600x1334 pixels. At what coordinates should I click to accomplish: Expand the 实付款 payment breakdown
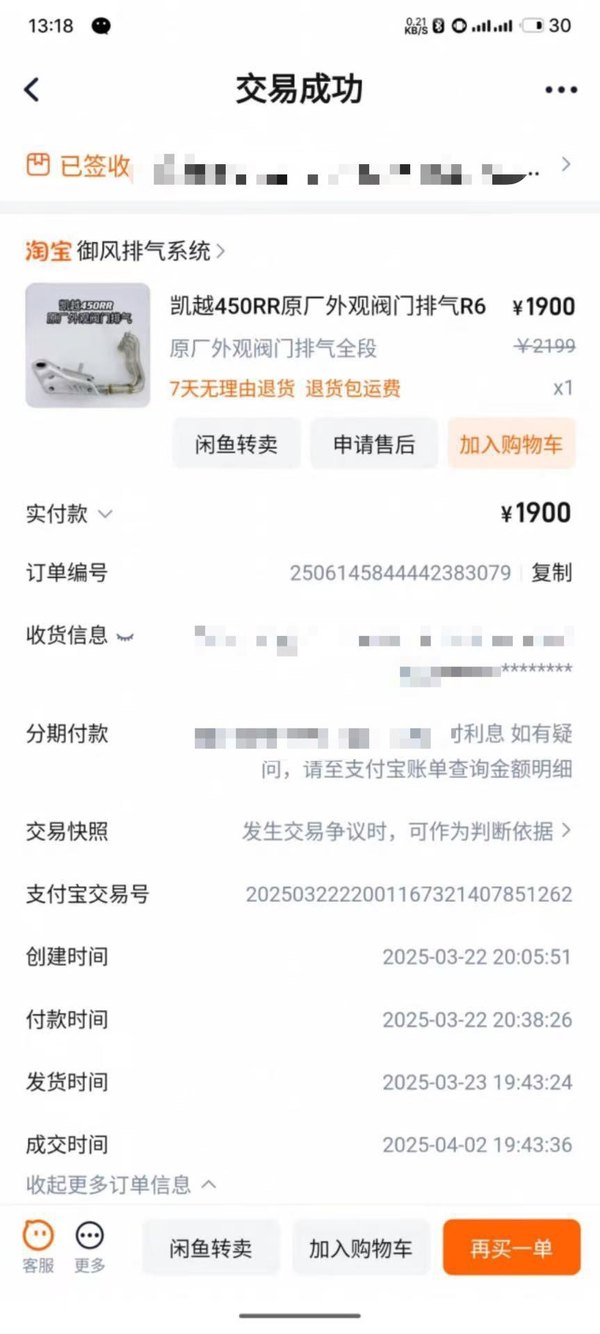pos(104,514)
